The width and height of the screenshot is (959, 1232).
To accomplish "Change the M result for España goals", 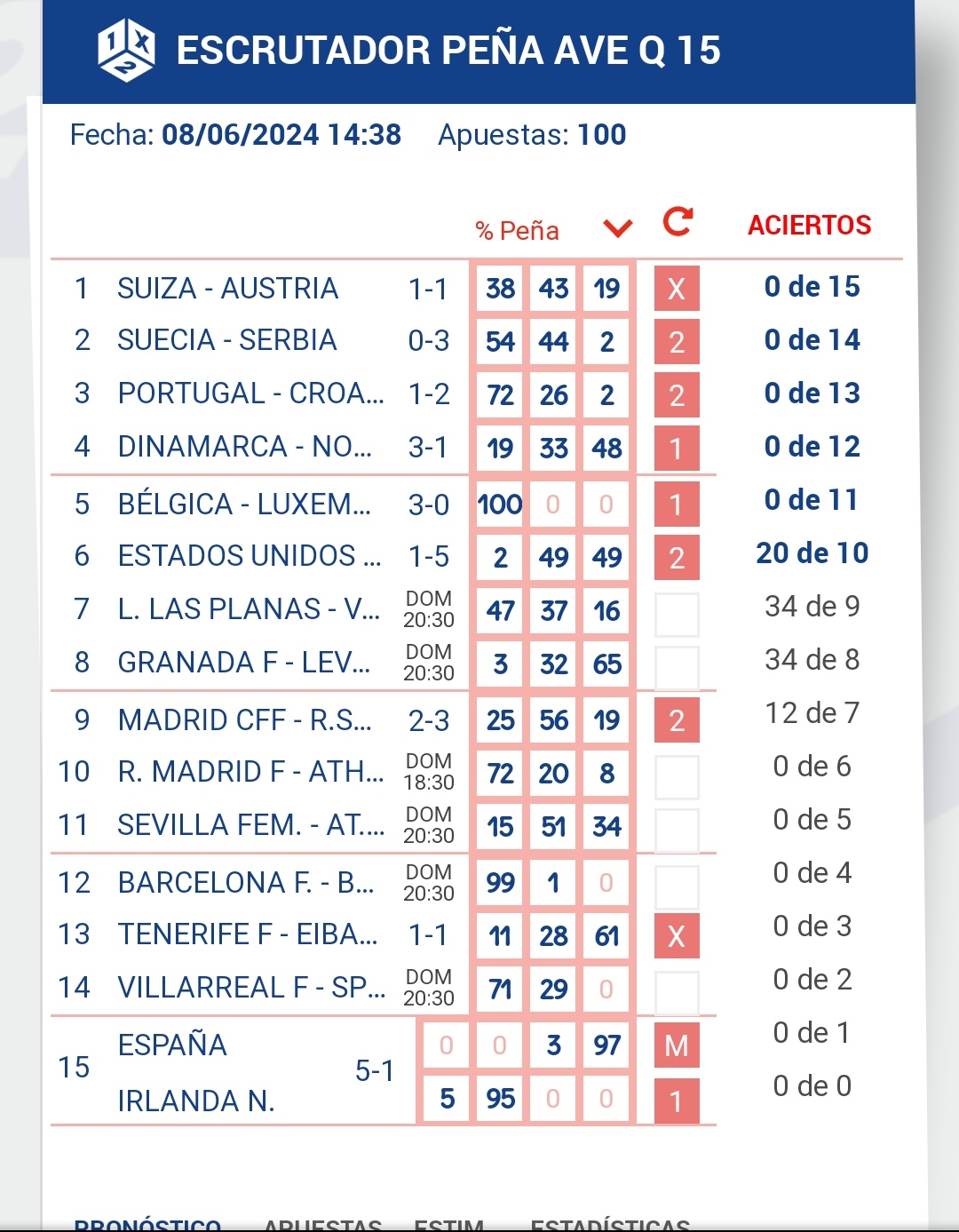I will click(677, 1046).
